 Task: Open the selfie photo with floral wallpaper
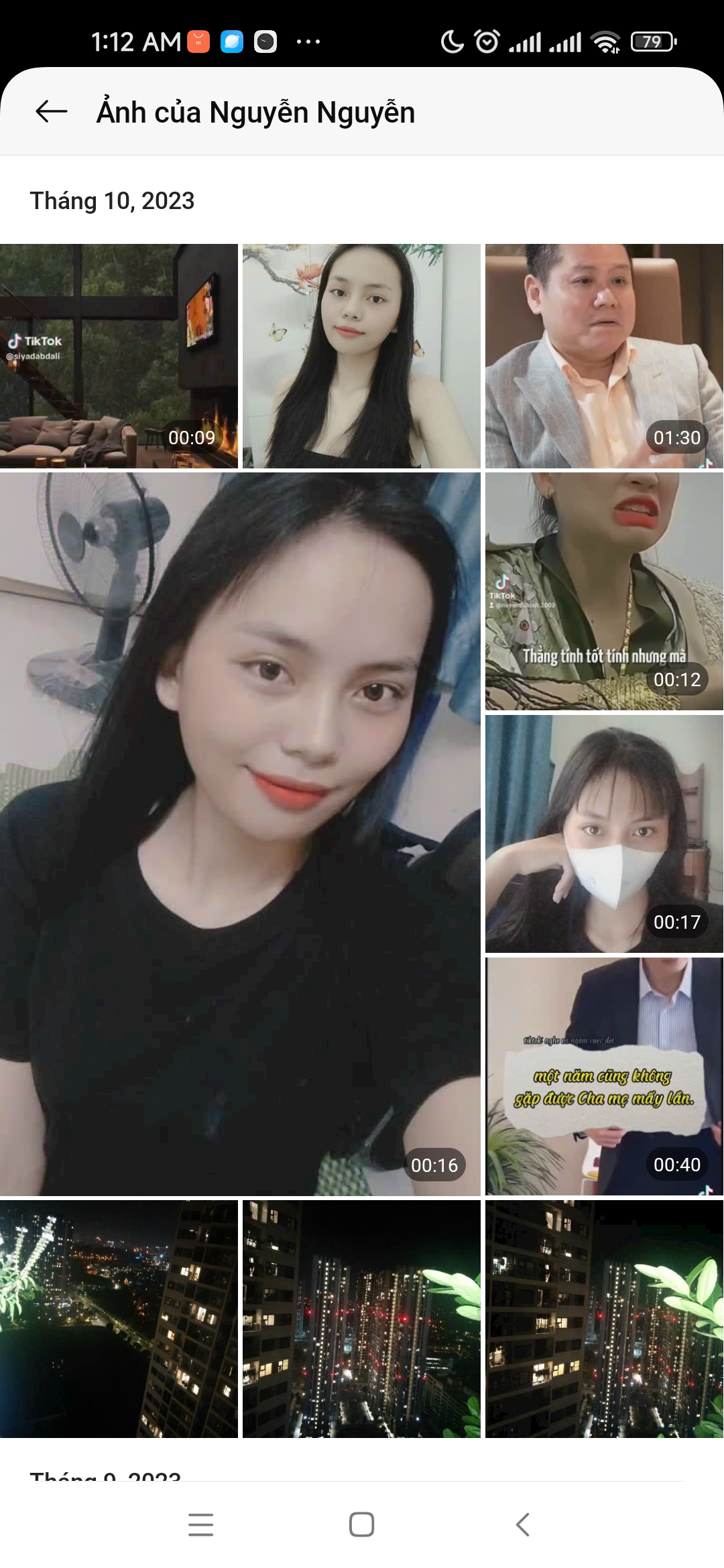[361, 356]
